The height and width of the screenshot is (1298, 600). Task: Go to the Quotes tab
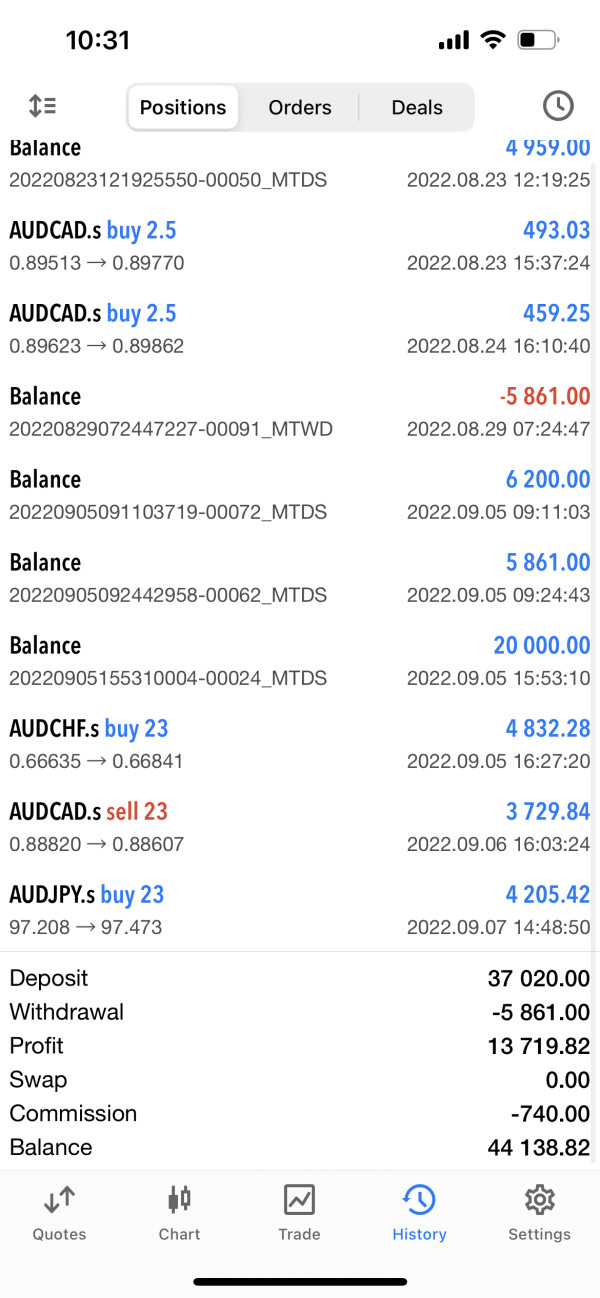pyautogui.click(x=60, y=1212)
